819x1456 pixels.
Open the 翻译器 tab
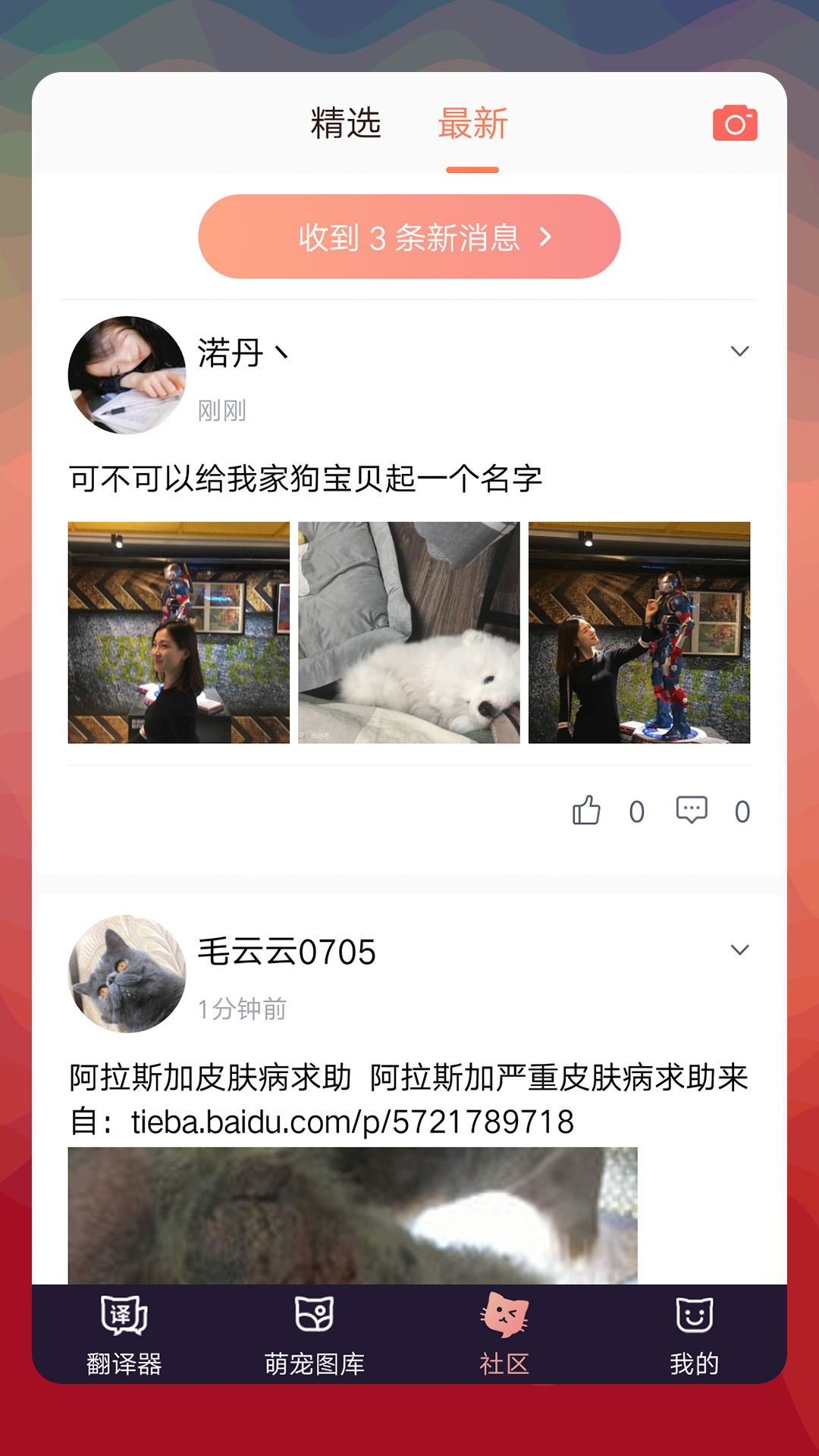coord(124,1335)
